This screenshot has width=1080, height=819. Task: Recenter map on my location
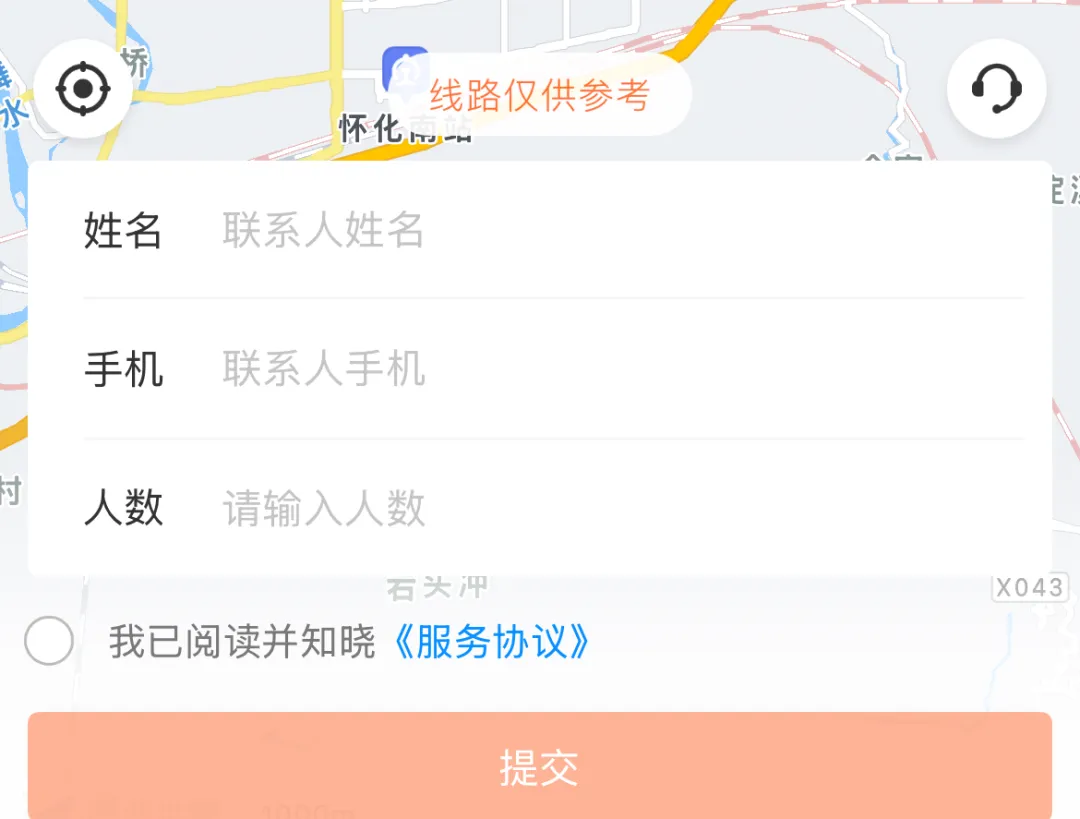coord(83,90)
